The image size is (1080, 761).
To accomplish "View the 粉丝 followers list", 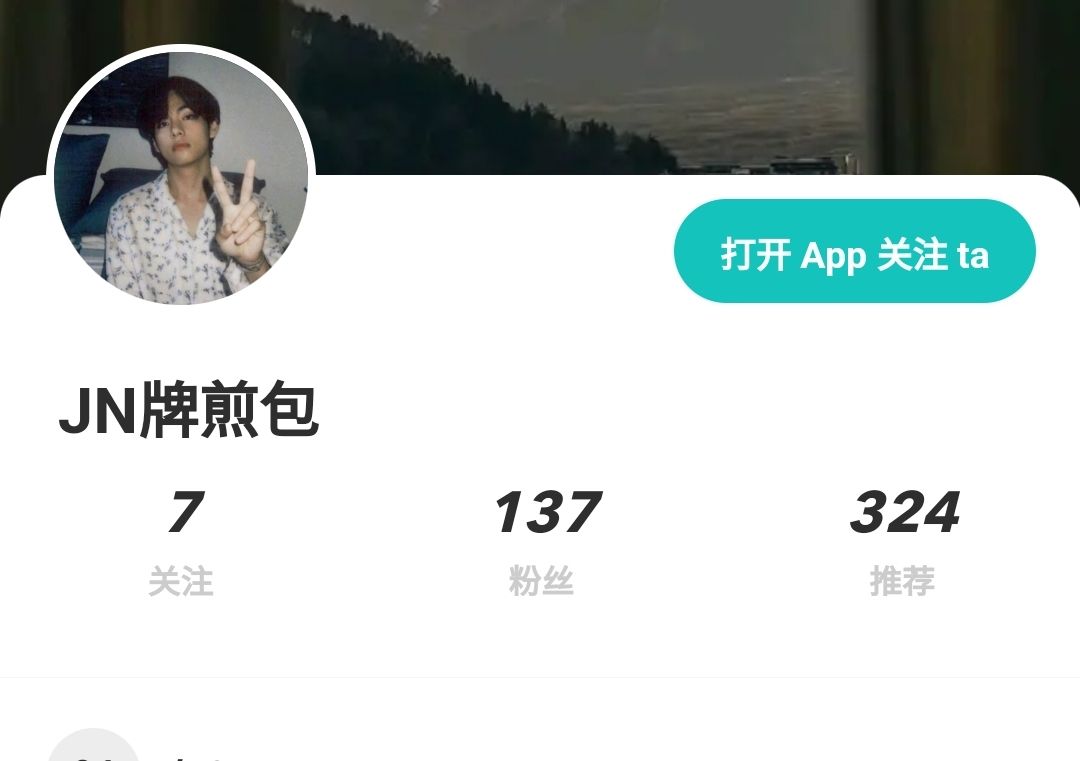I will tap(542, 542).
